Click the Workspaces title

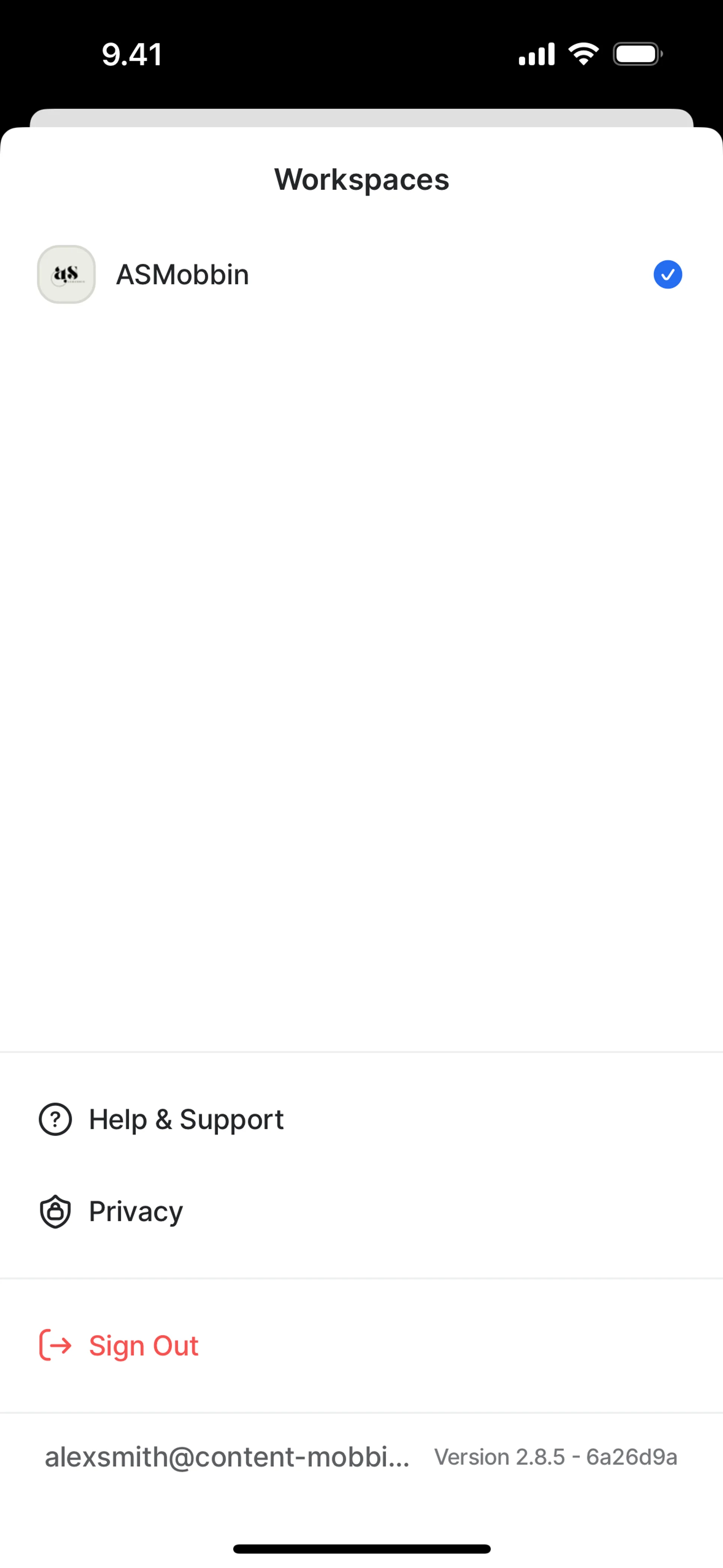[x=361, y=179]
